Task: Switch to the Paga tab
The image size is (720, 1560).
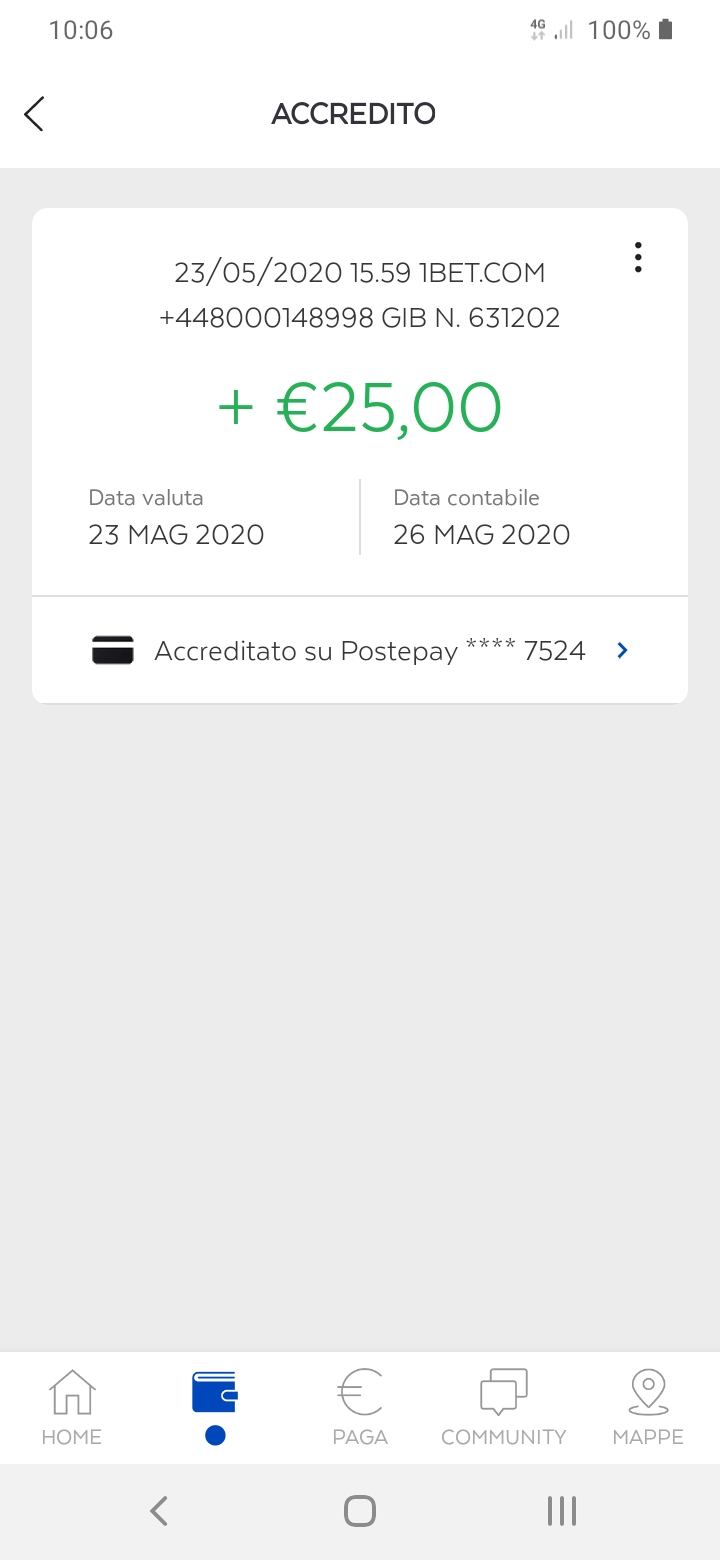Action: tap(360, 1406)
